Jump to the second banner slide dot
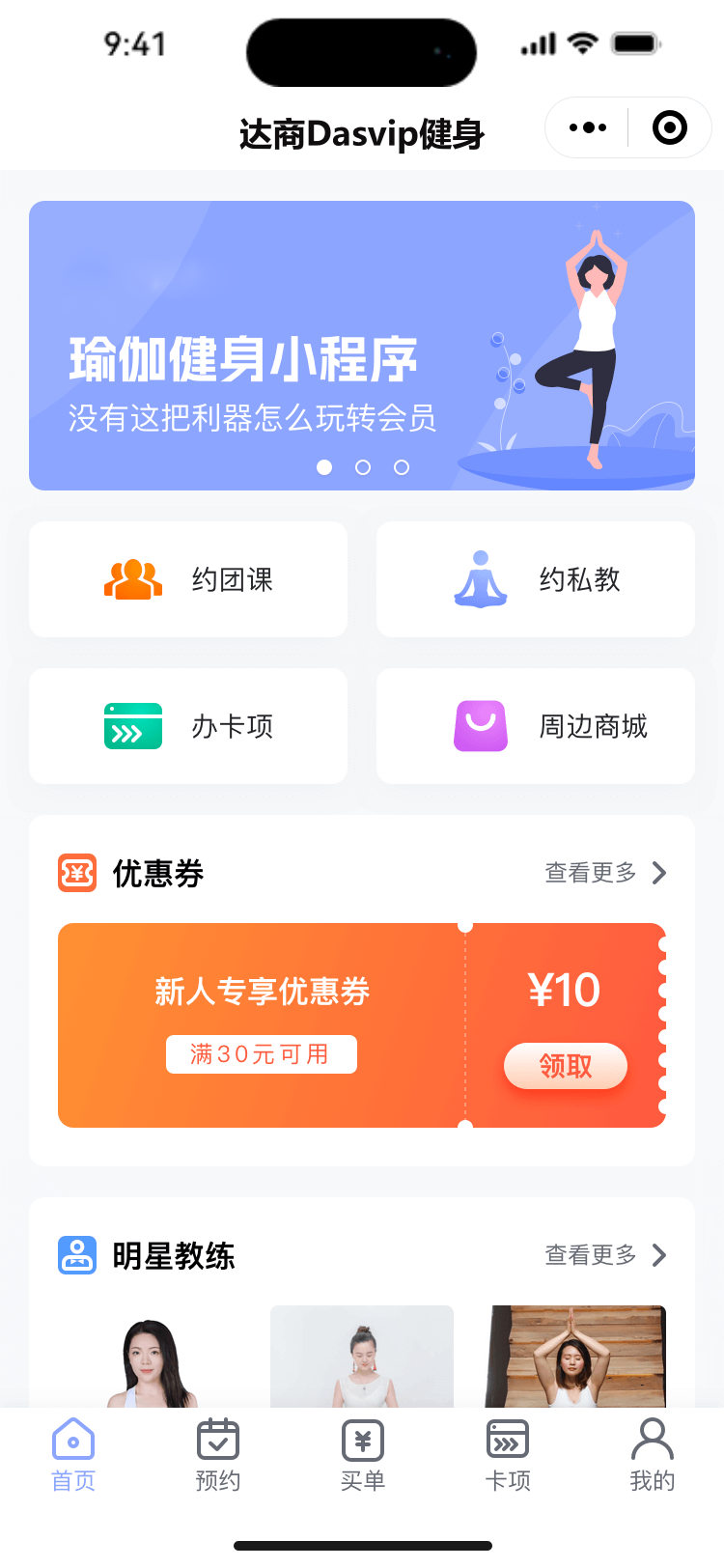Image resolution: width=724 pixels, height=1568 pixels. click(x=363, y=467)
